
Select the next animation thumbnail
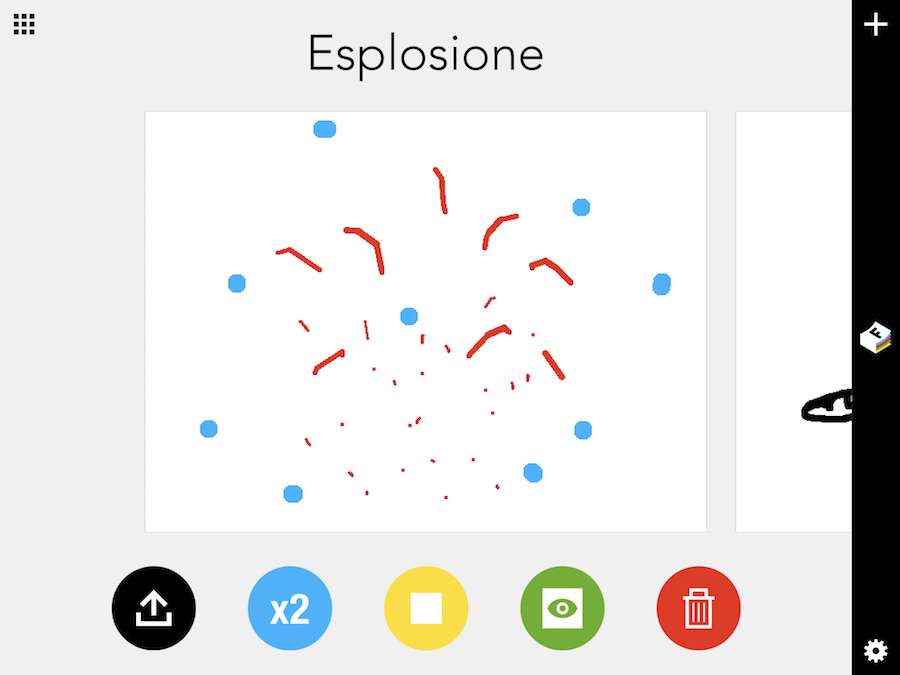[794, 321]
